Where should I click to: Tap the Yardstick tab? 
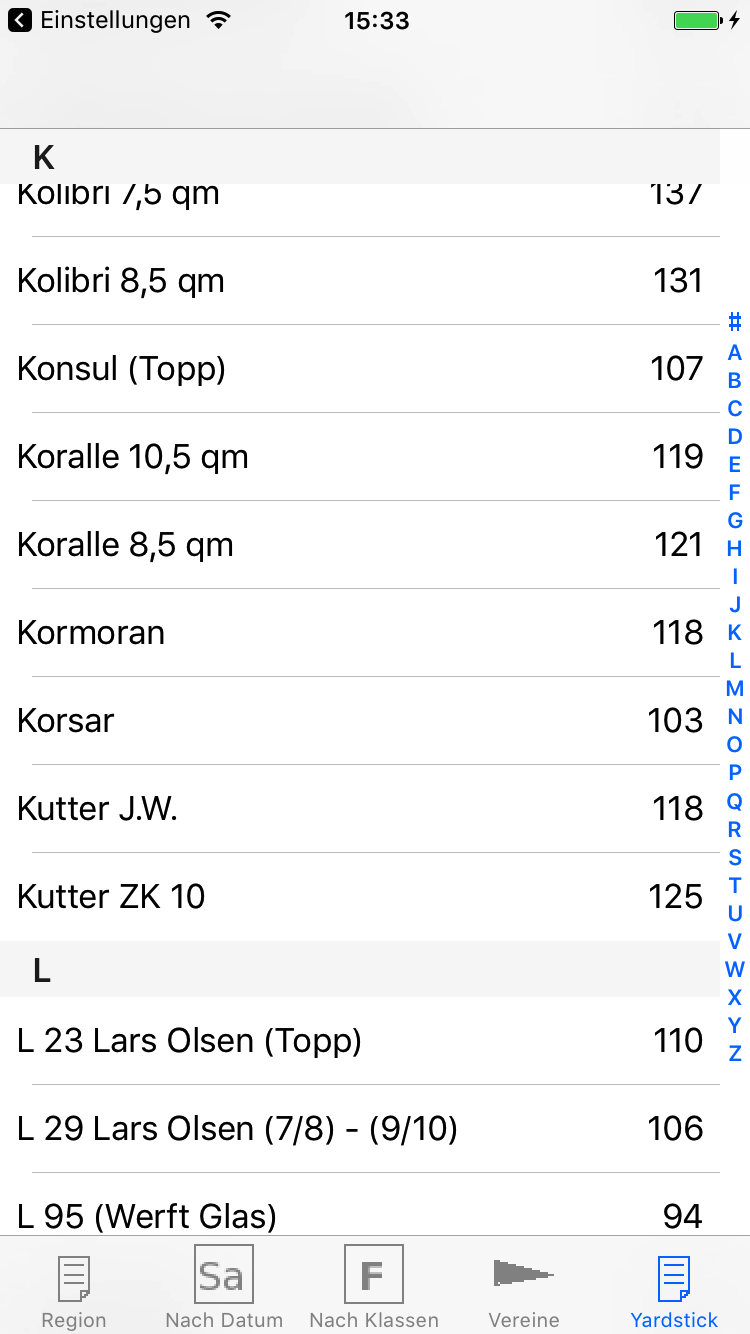pyautogui.click(x=674, y=1286)
